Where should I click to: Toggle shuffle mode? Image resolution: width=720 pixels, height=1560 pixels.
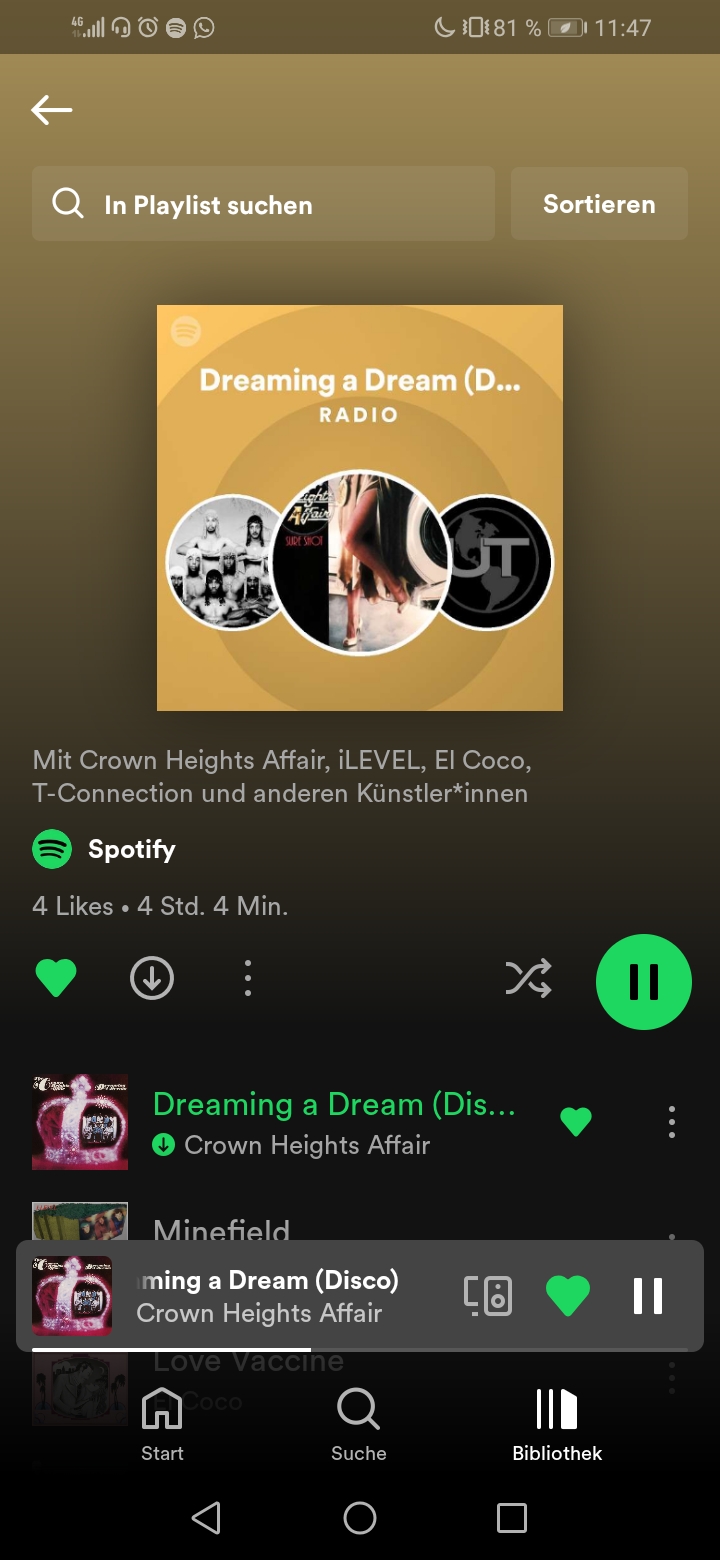pos(528,980)
